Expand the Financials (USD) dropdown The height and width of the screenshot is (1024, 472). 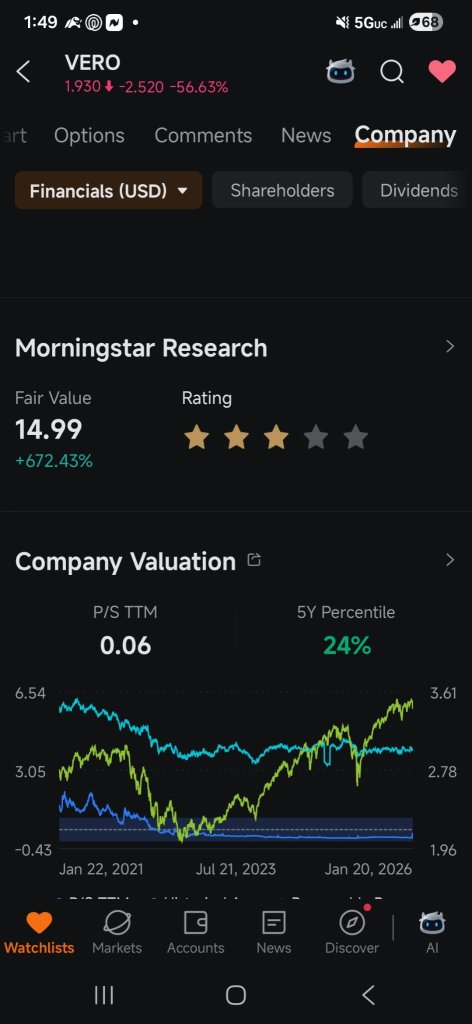pyautogui.click(x=108, y=190)
